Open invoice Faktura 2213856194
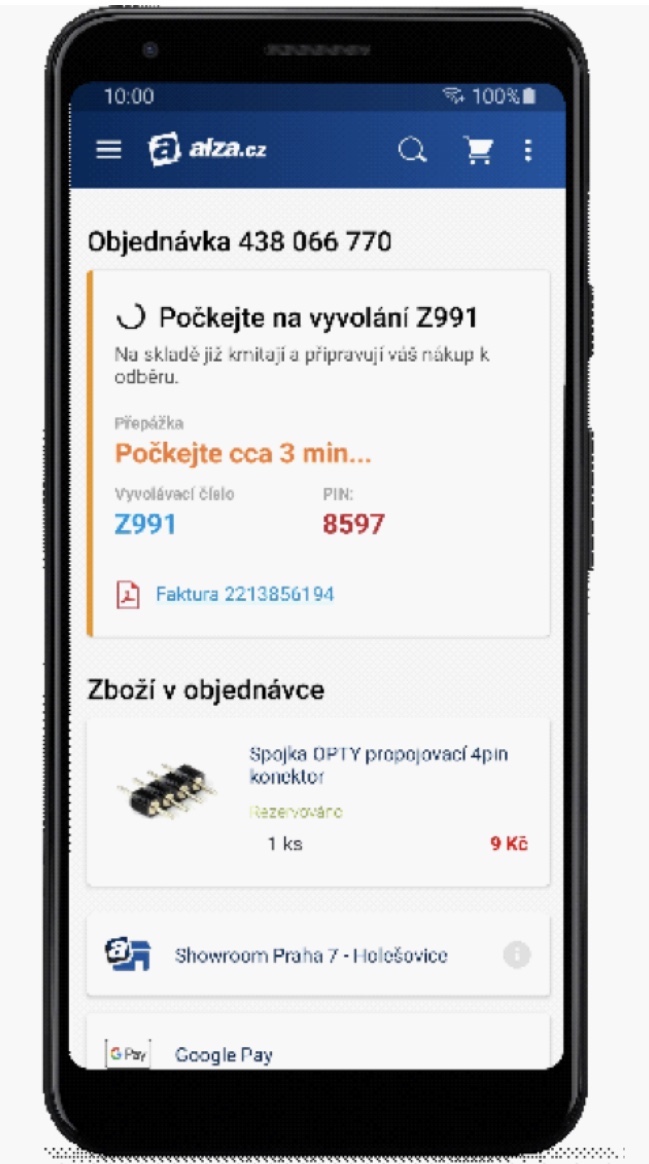This screenshot has height=1164, width=649. [244, 594]
